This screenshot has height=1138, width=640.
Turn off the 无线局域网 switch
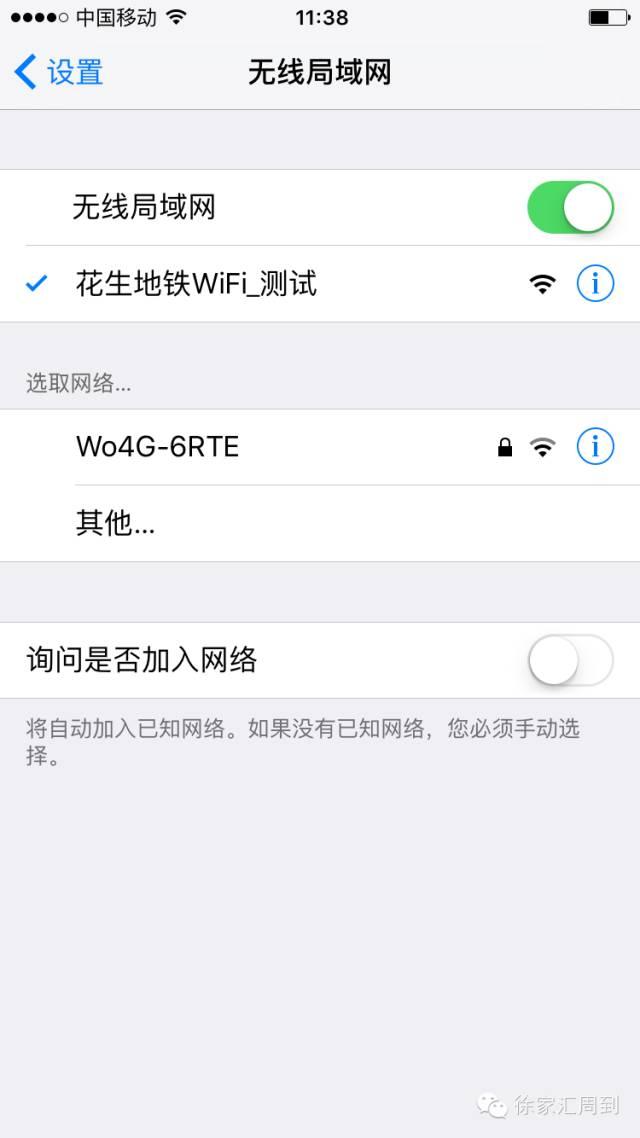click(570, 208)
